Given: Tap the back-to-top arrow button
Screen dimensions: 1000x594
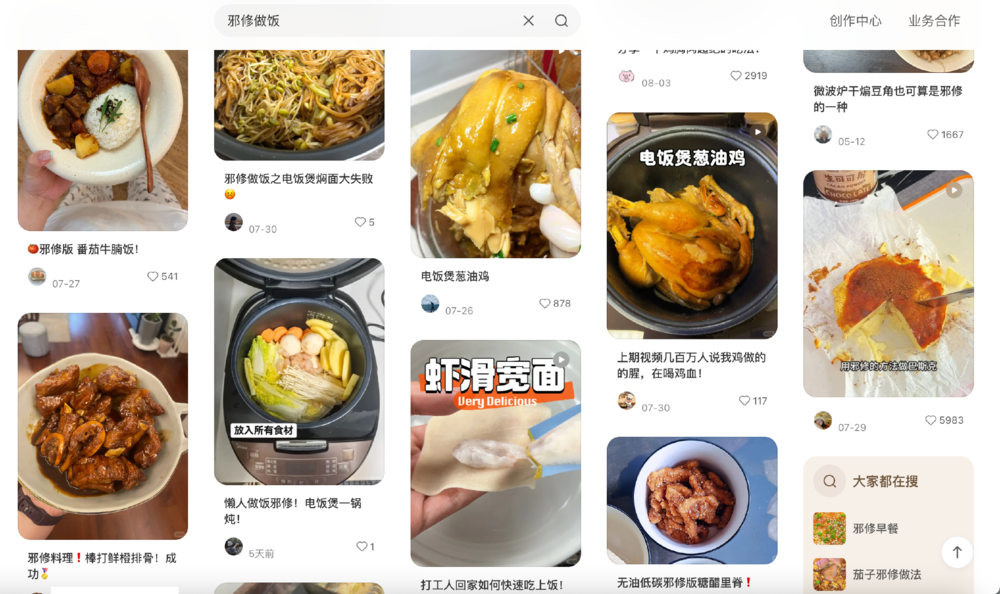Looking at the screenshot, I should click(x=956, y=552).
